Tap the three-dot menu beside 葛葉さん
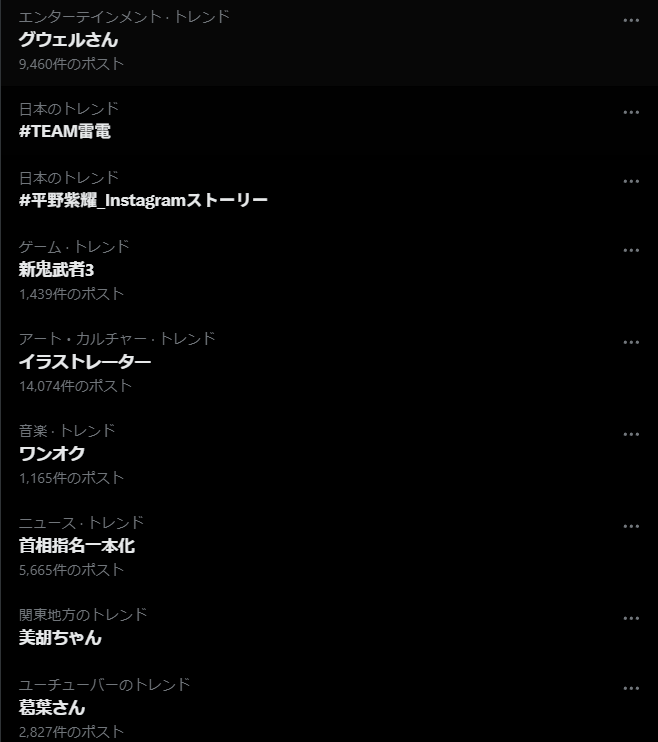Viewport: 658px width, 742px height. pos(631,688)
